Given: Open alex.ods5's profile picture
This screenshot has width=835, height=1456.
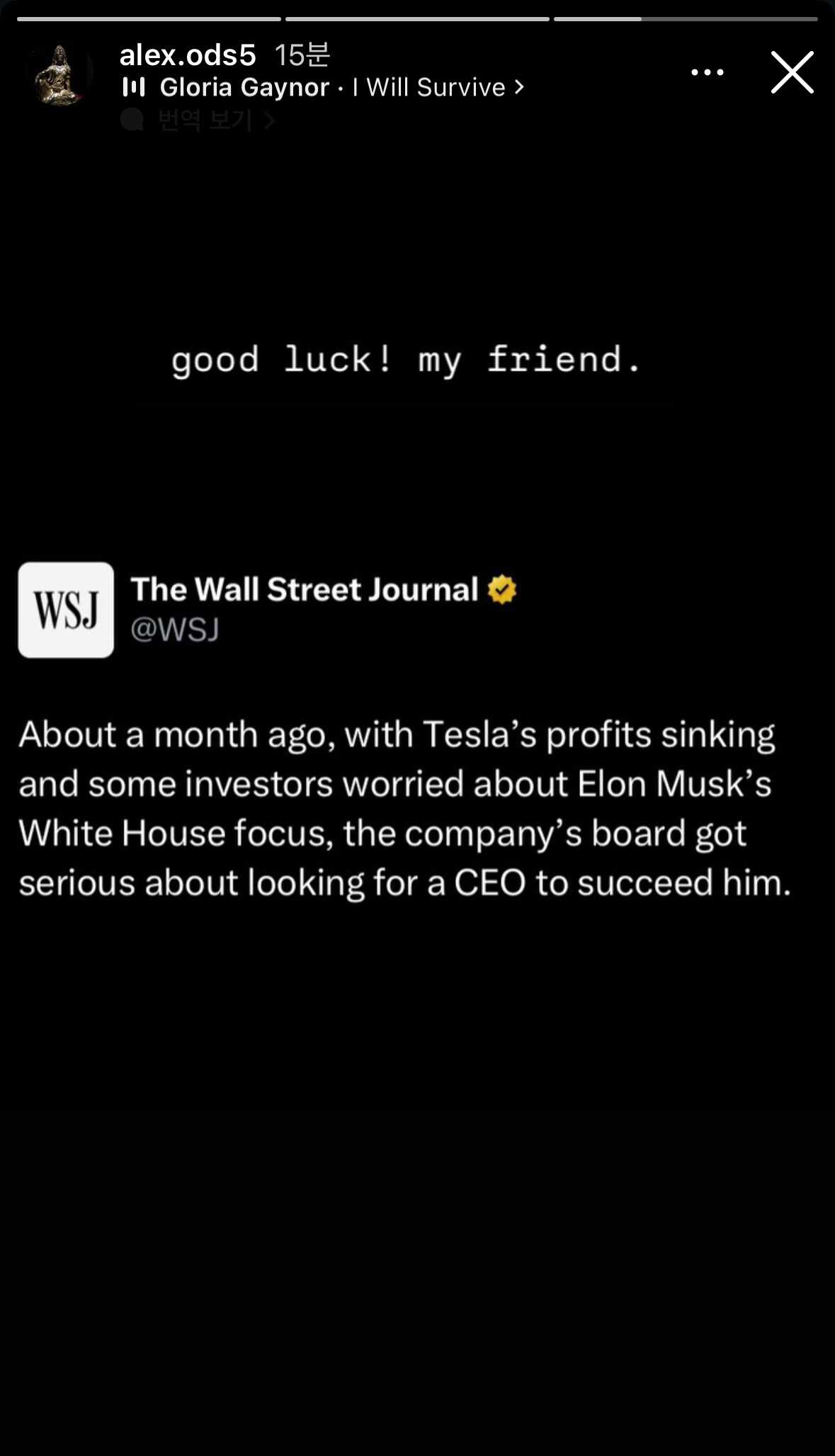Looking at the screenshot, I should 59,74.
